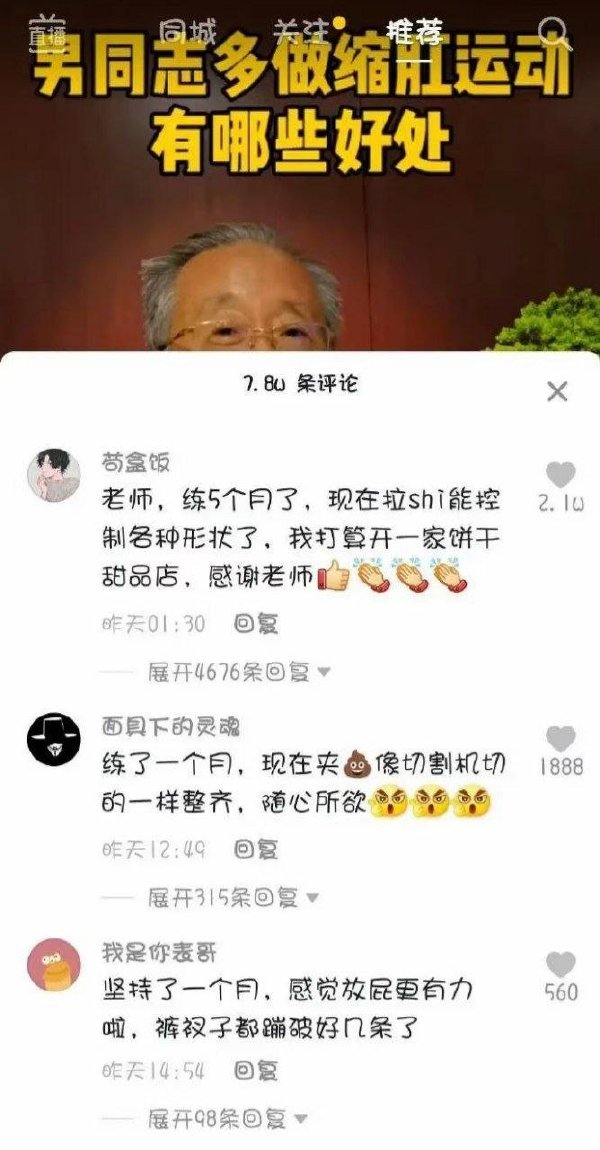Close the comments panel

(557, 391)
